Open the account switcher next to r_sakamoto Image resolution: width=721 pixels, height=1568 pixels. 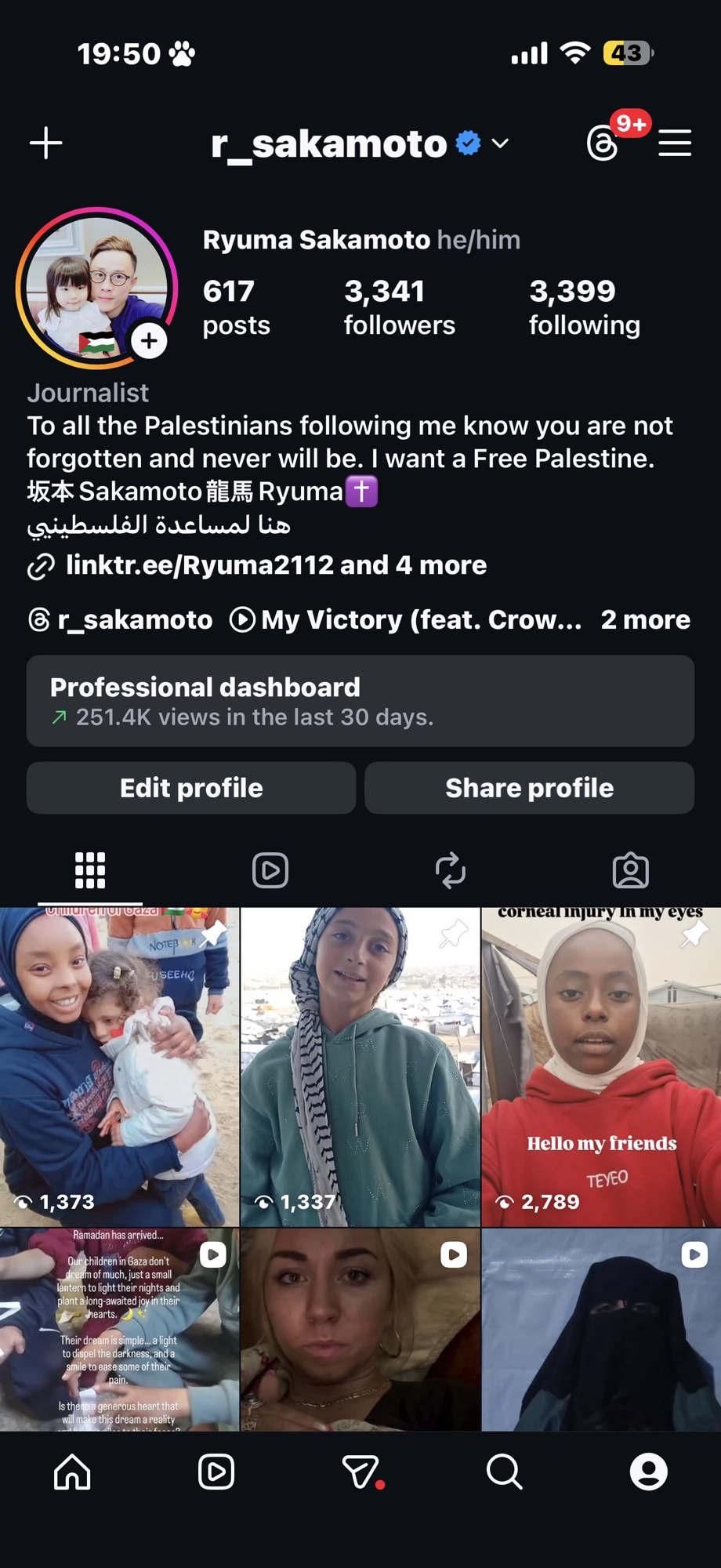[500, 143]
